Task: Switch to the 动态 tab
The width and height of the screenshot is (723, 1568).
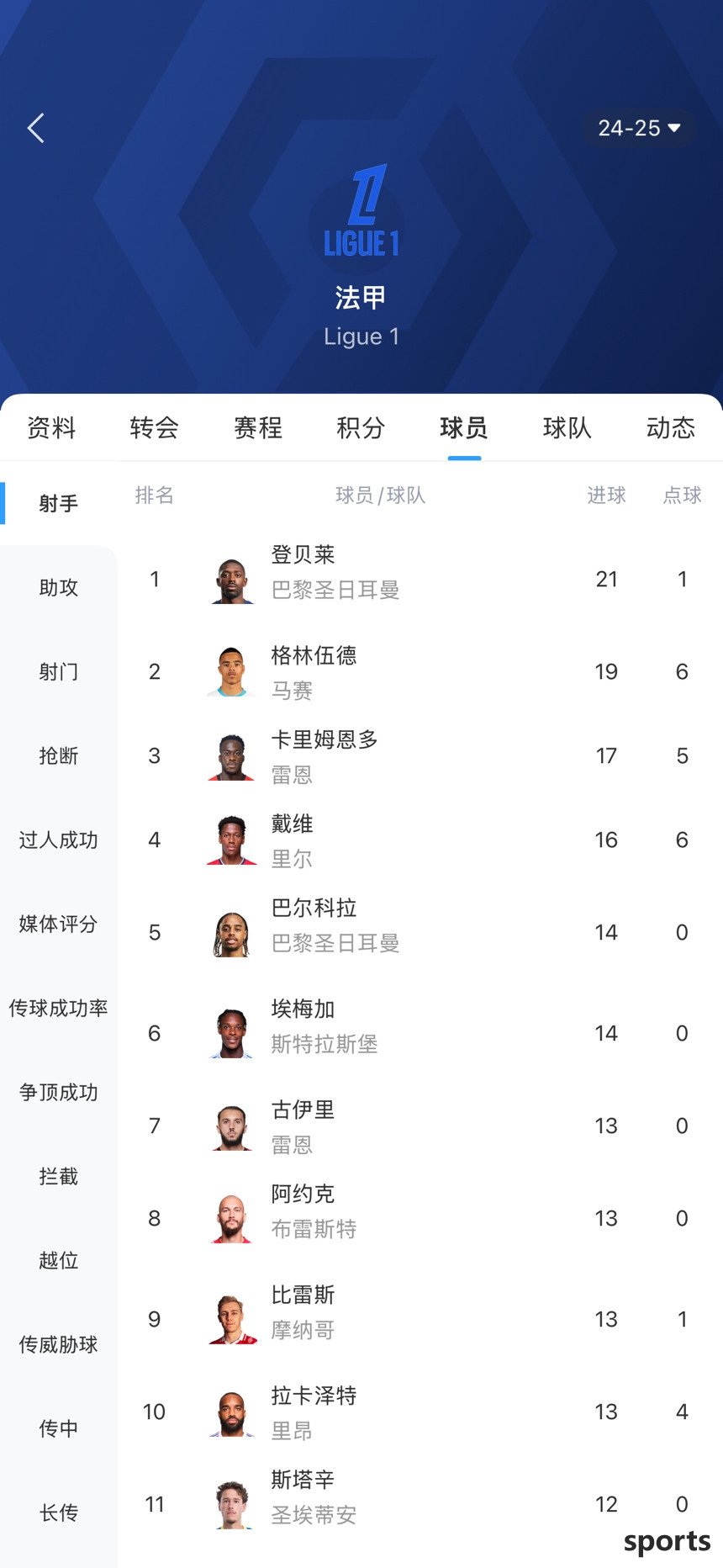Action: (x=670, y=428)
